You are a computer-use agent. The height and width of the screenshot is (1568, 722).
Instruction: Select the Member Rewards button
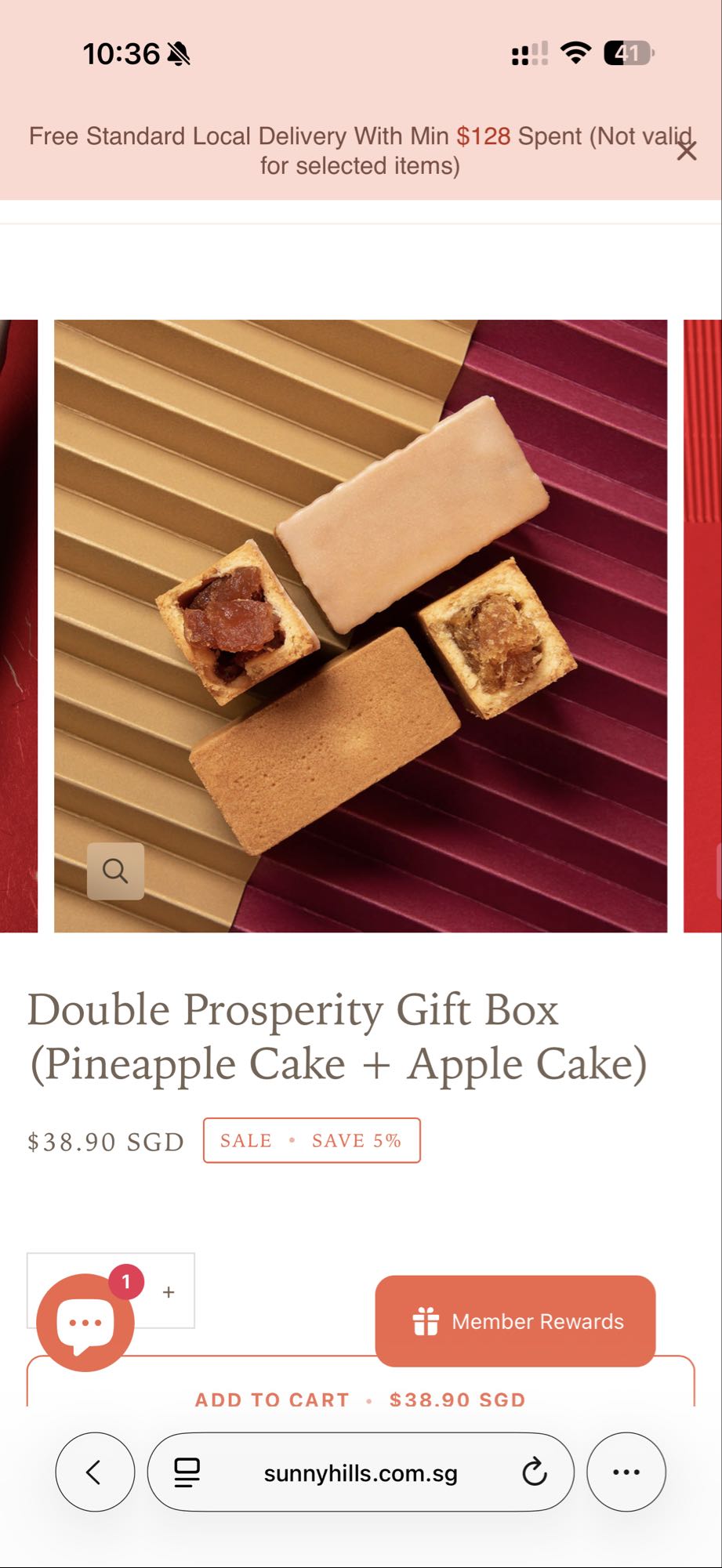(515, 1321)
